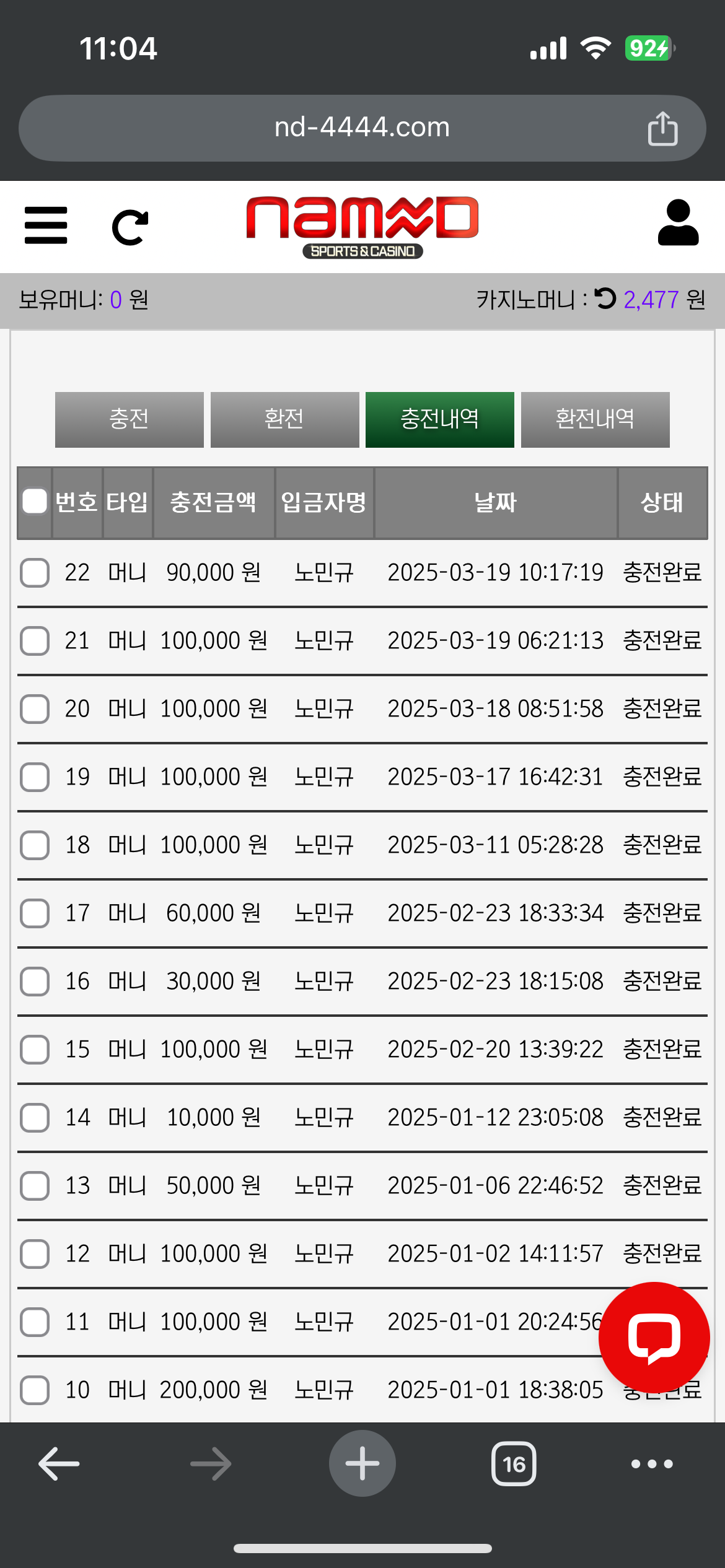The height and width of the screenshot is (1568, 725).
Task: Select the checkbox for row 21
Action: tap(35, 640)
